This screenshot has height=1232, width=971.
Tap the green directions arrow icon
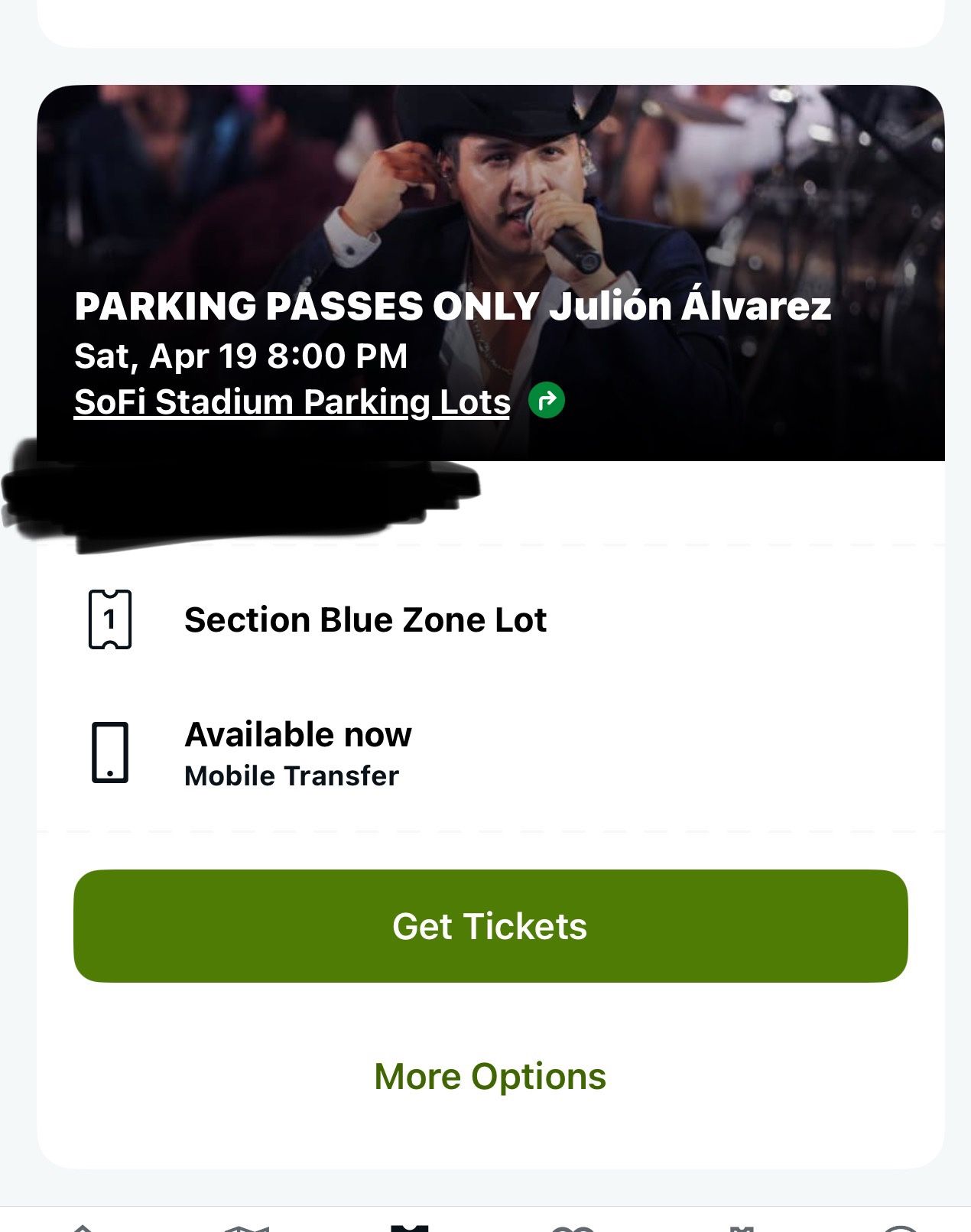point(547,400)
